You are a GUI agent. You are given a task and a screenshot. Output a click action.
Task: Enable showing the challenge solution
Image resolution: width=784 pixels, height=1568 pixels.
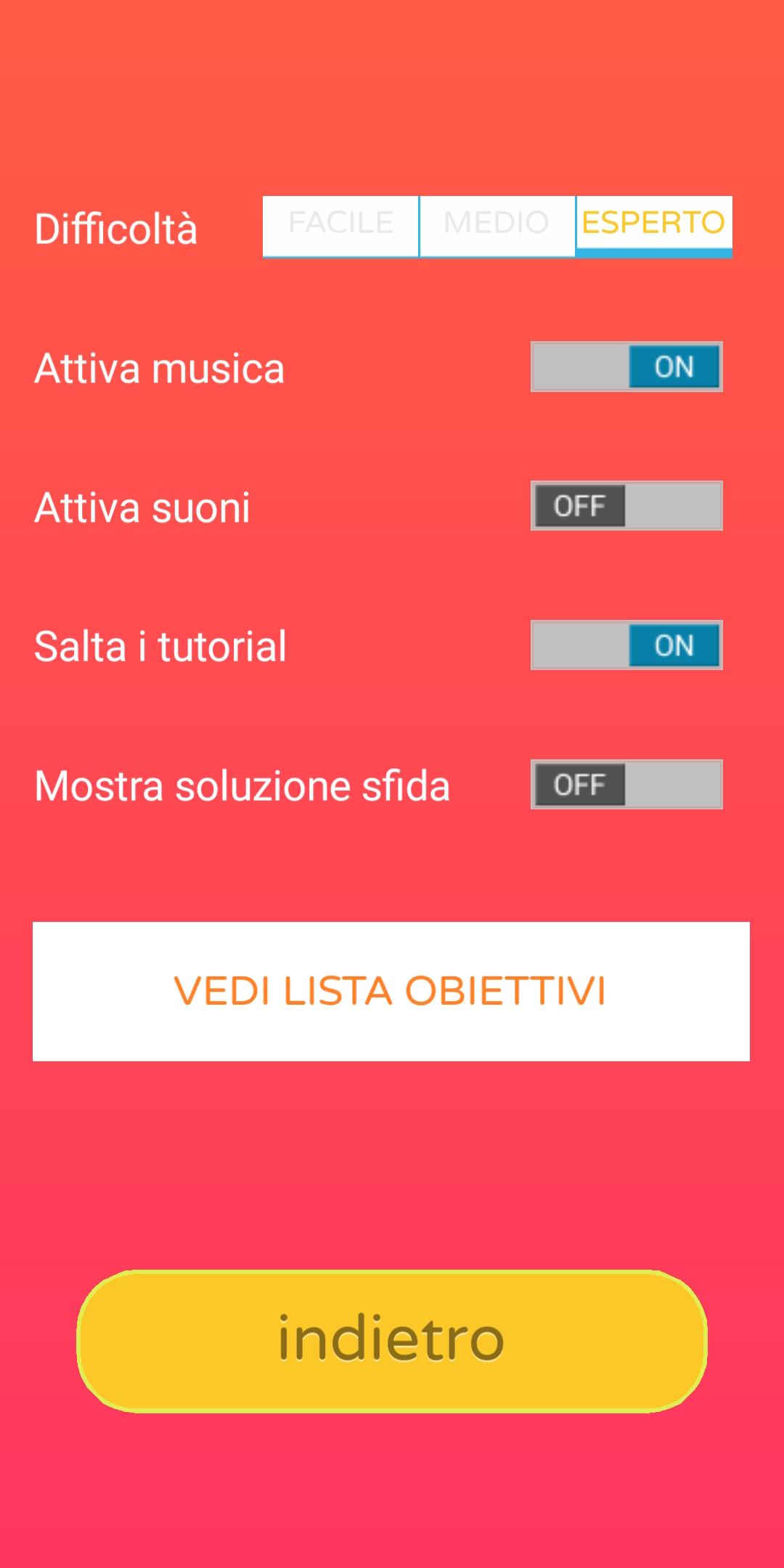pos(626,784)
